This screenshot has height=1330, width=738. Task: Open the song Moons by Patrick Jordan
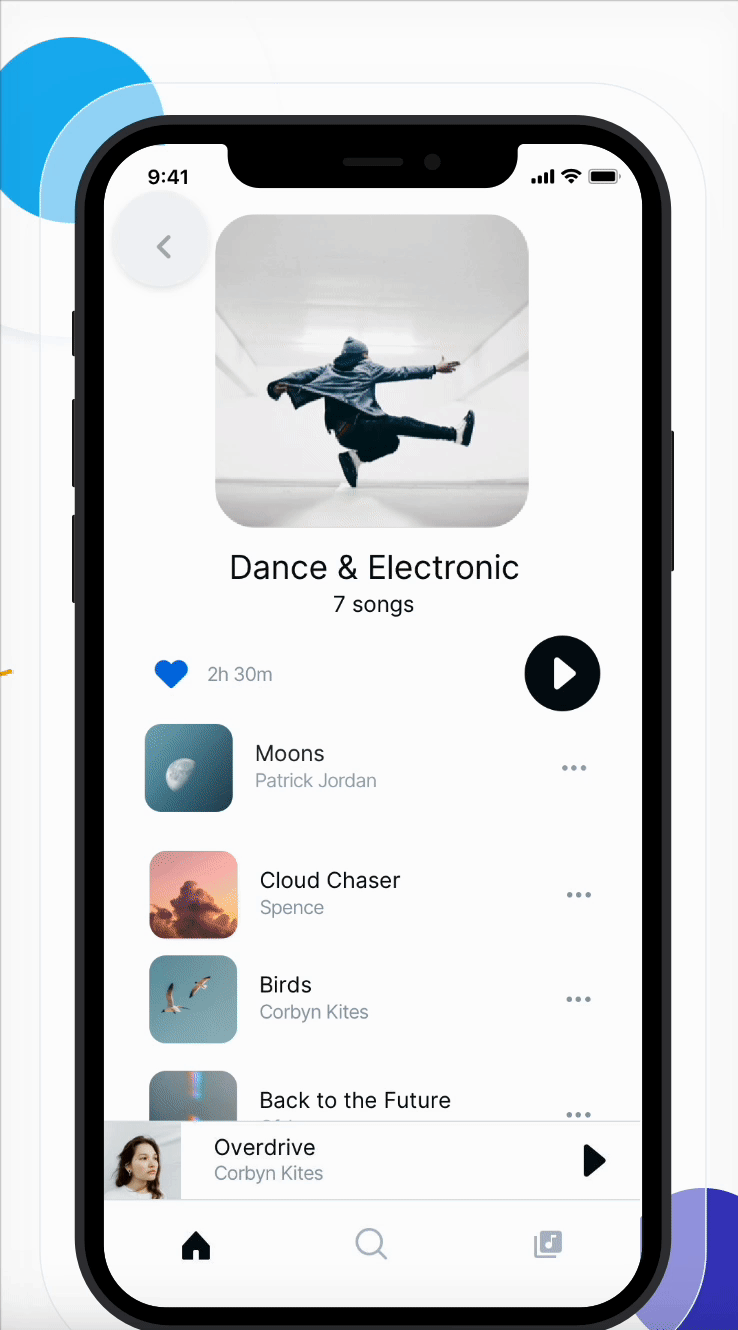pos(290,766)
